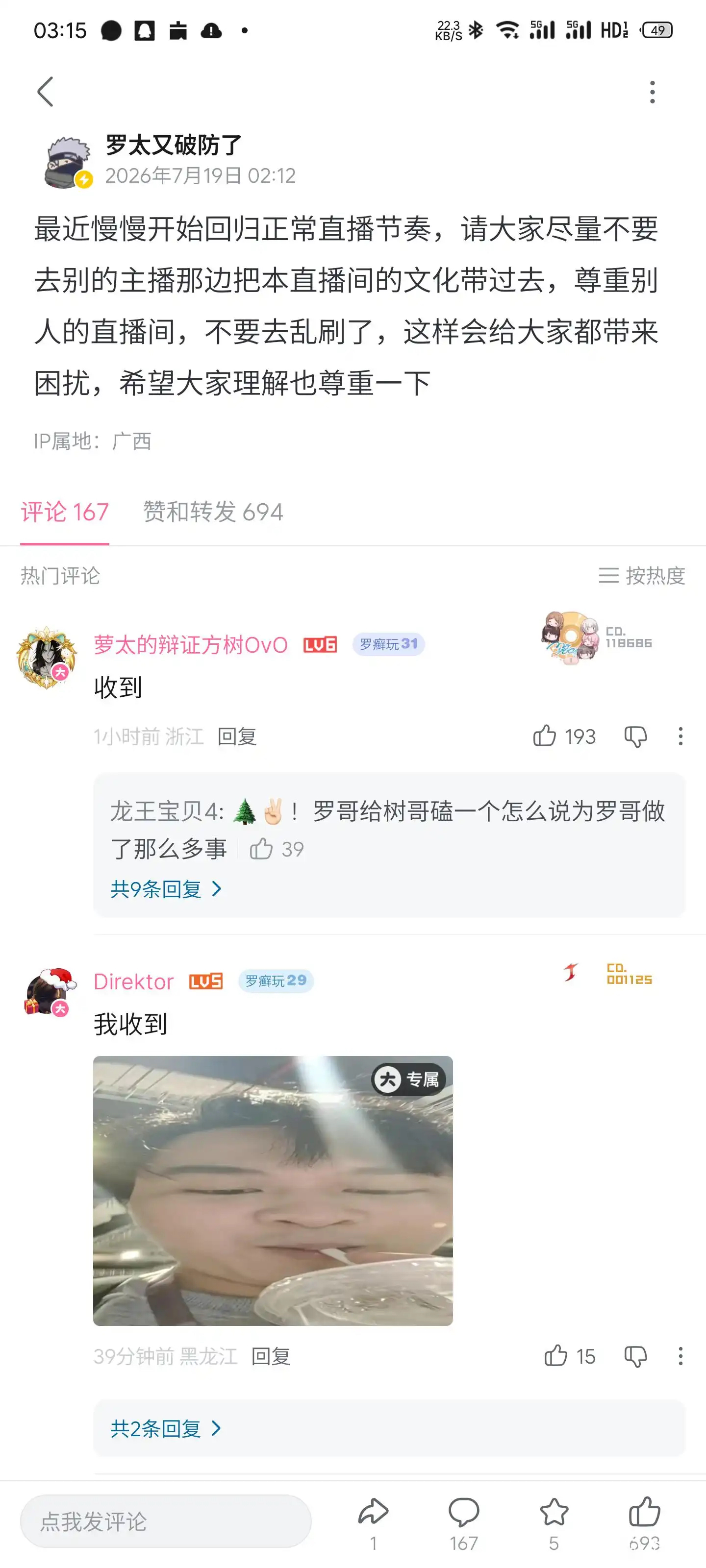
Task: Reply to the 收到 comment
Action: pyautogui.click(x=237, y=736)
